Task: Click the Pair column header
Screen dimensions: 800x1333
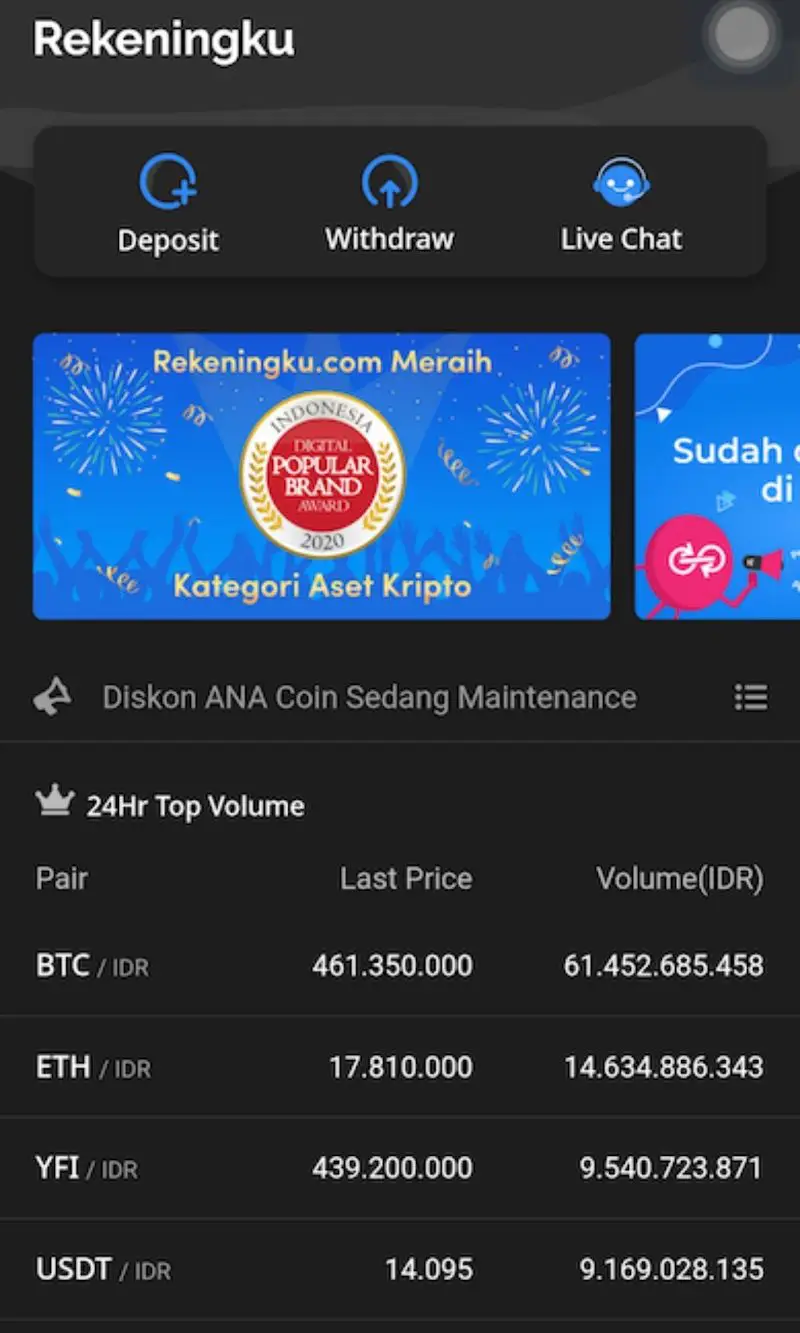Action: [62, 879]
